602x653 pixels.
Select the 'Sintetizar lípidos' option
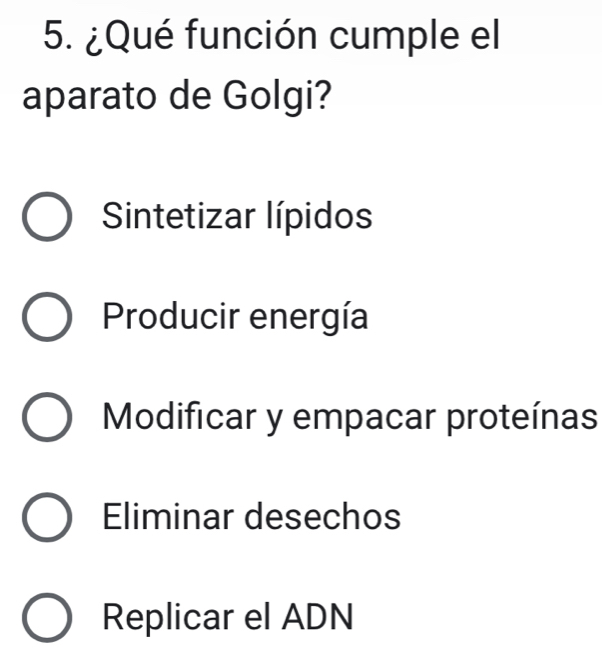click(x=48, y=218)
